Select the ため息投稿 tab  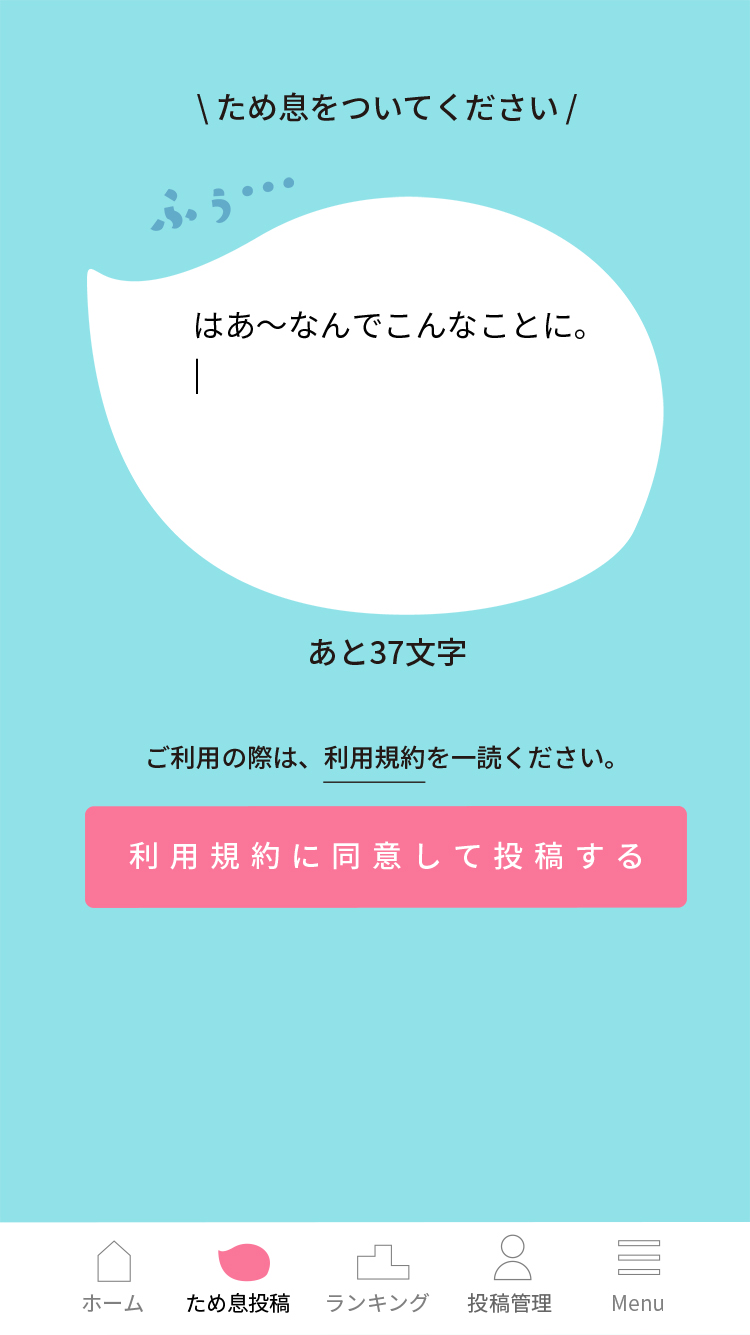pyautogui.click(x=238, y=1277)
